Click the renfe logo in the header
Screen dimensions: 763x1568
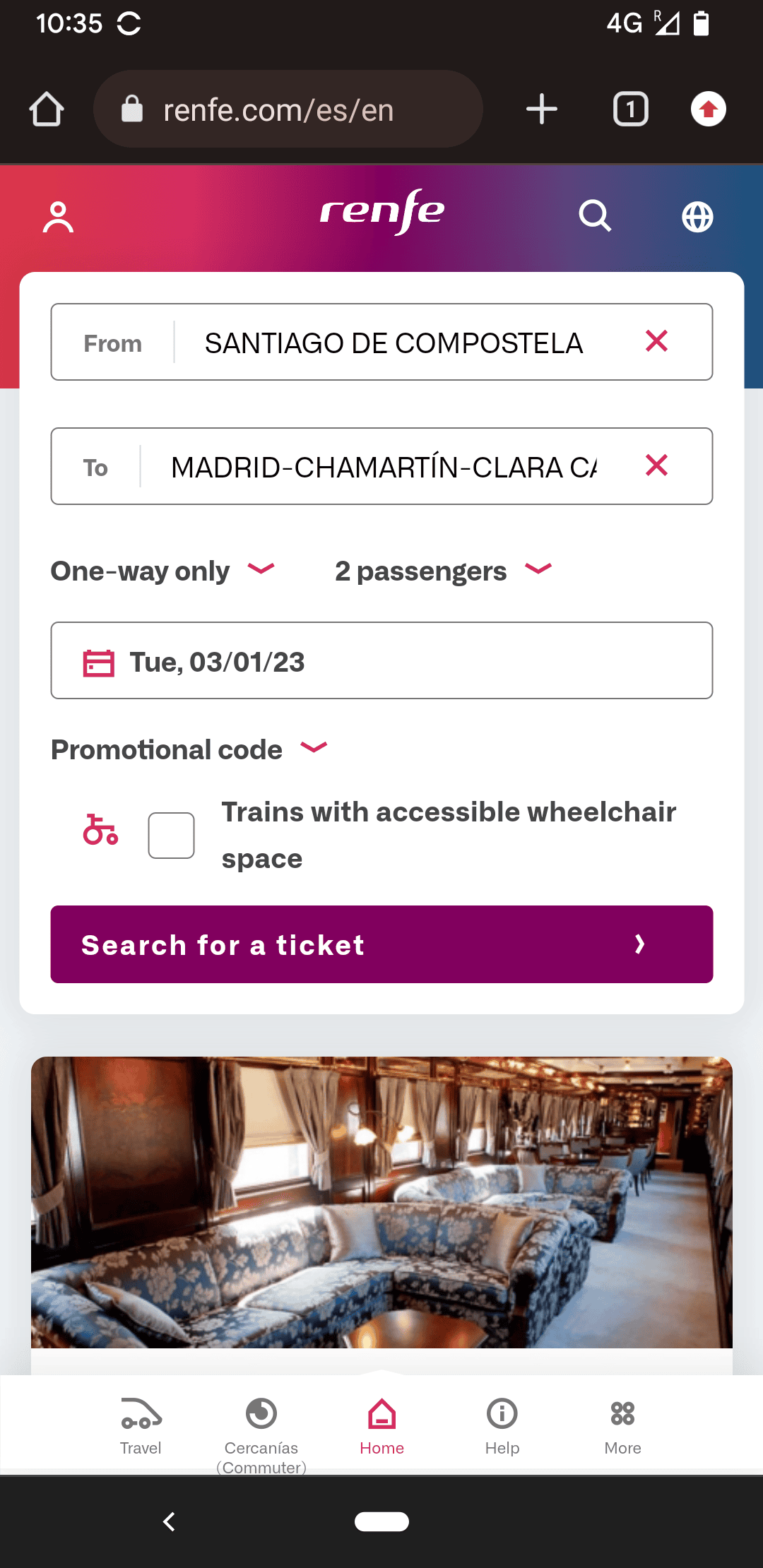tap(381, 212)
